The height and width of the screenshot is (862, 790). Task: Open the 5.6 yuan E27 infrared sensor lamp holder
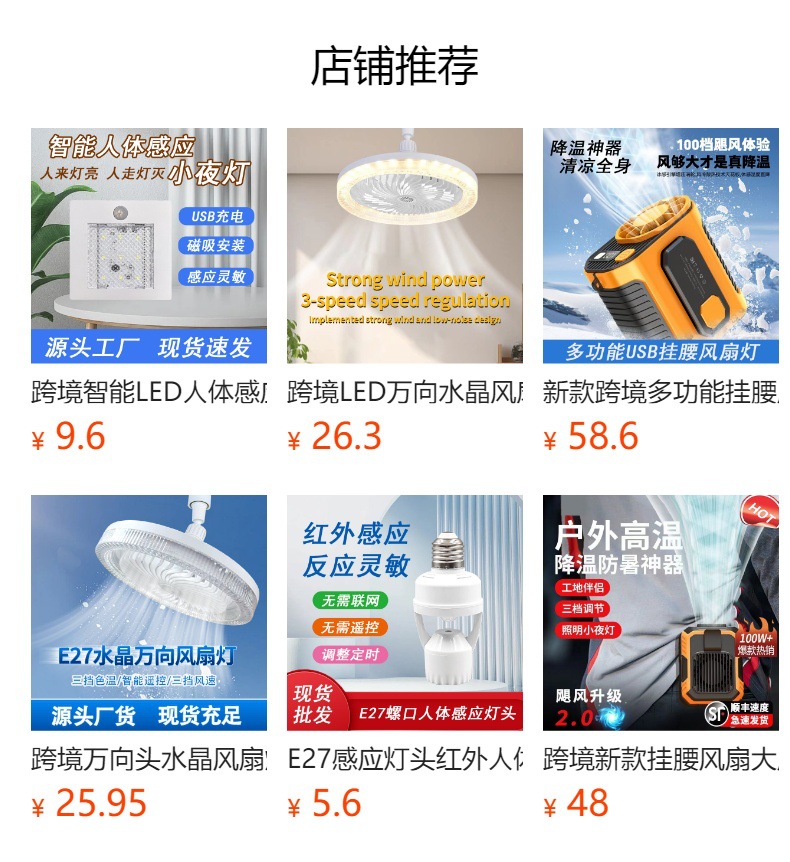click(405, 612)
